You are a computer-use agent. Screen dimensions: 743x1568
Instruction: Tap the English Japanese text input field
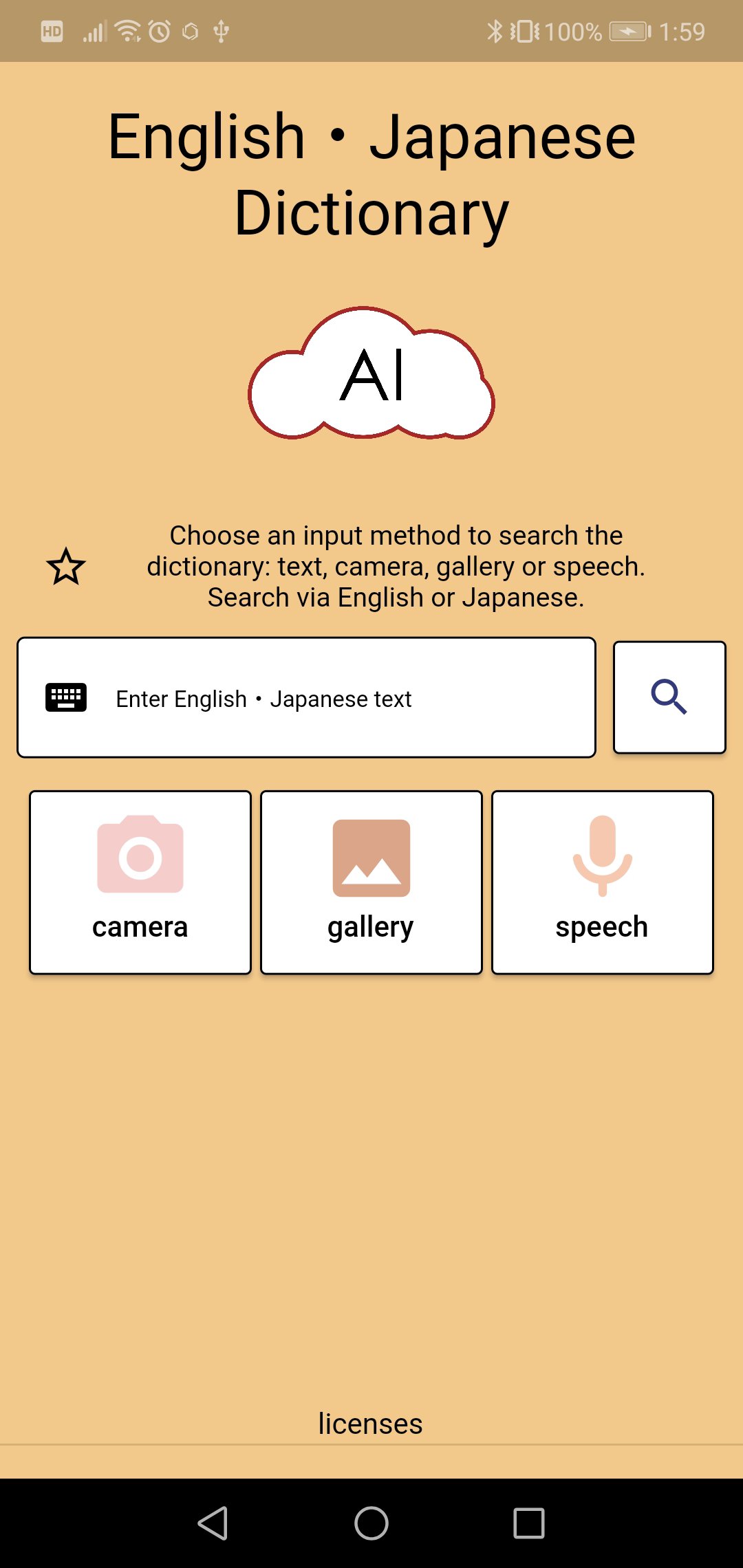click(310, 697)
